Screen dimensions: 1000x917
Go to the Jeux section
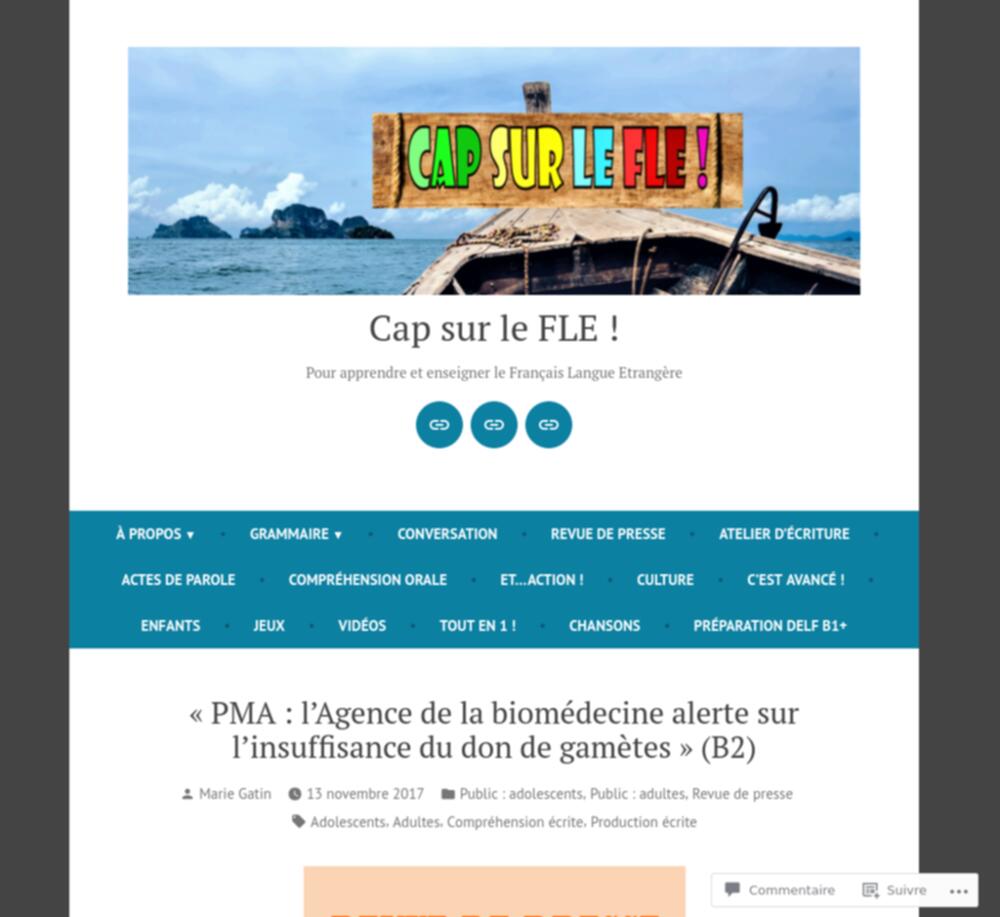(268, 626)
